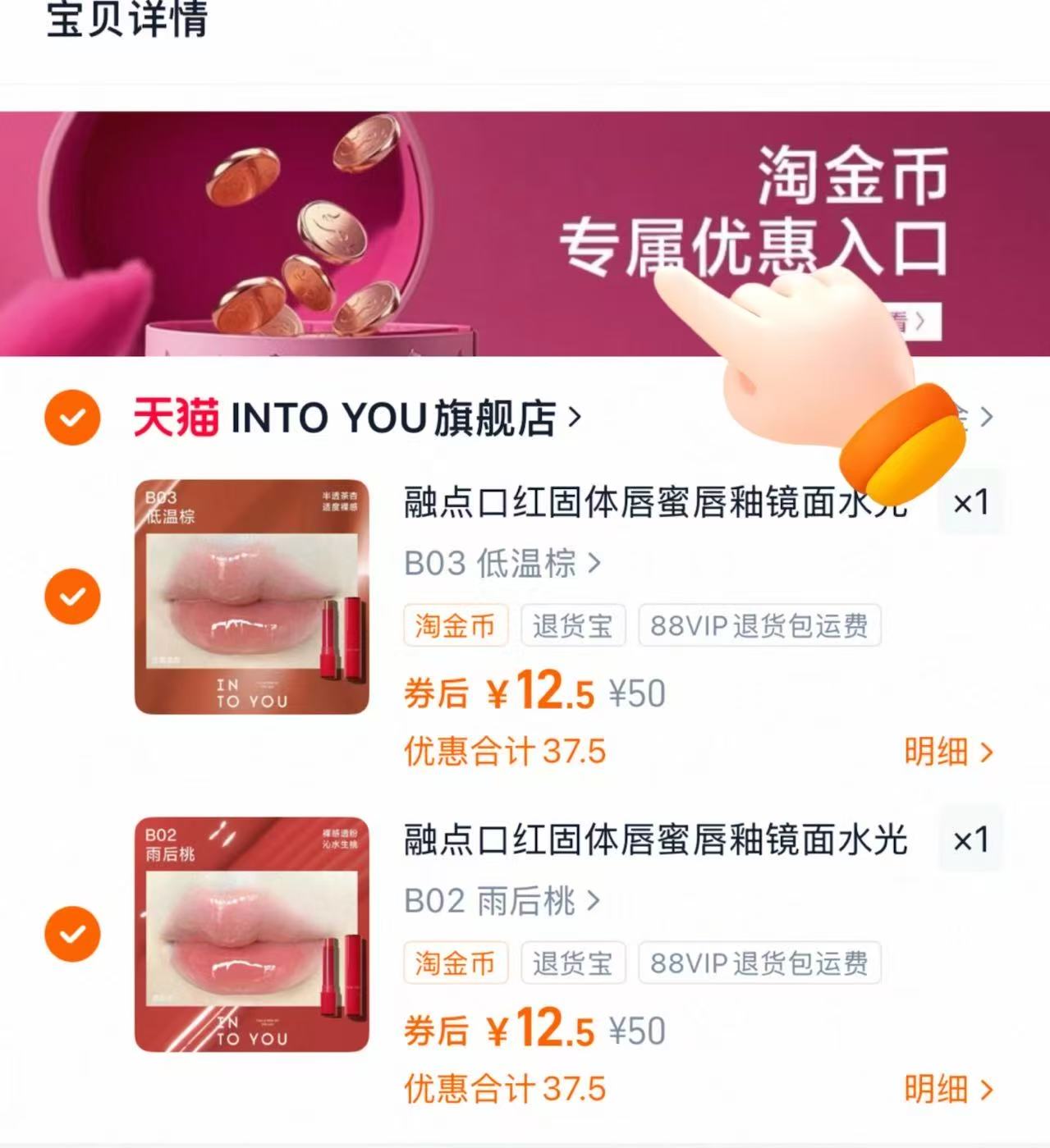Click the ×1 quantity on the B03 item
This screenshot has height=1148, width=1050.
pos(971,505)
